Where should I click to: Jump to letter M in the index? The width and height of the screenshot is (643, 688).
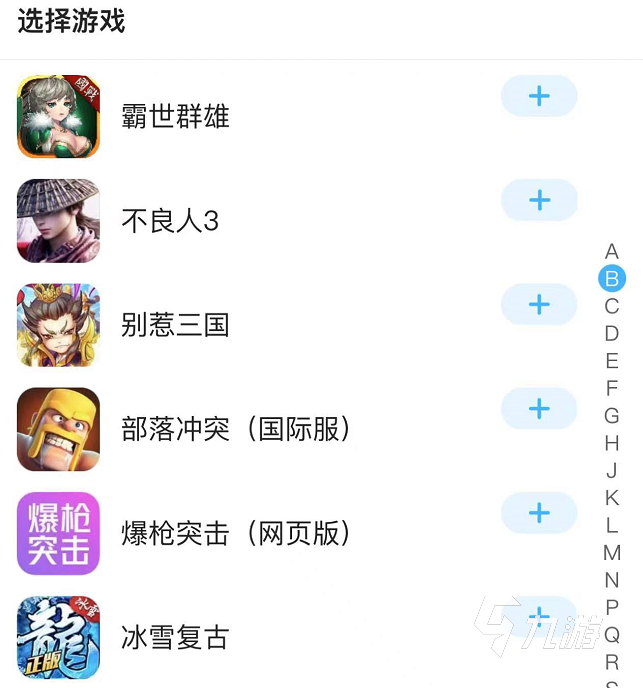point(612,552)
